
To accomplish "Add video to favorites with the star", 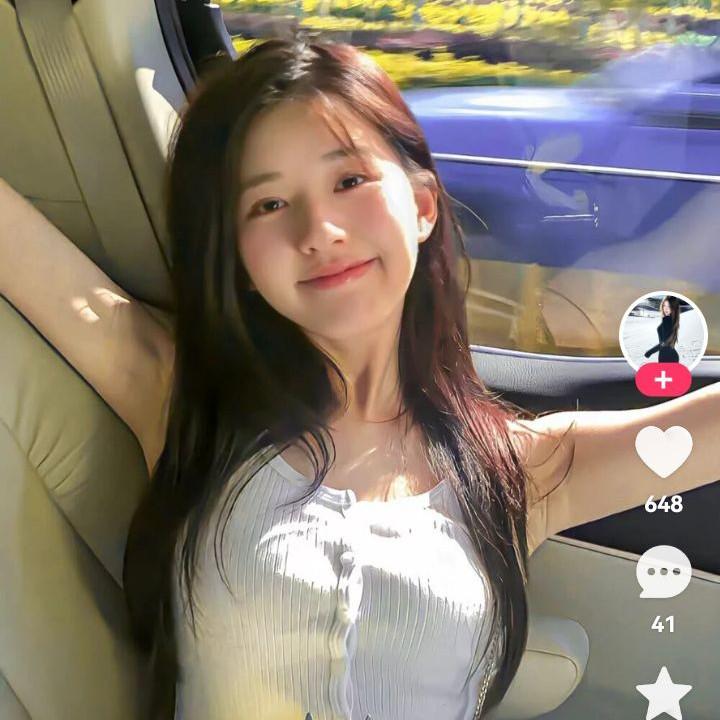I will pos(664,693).
